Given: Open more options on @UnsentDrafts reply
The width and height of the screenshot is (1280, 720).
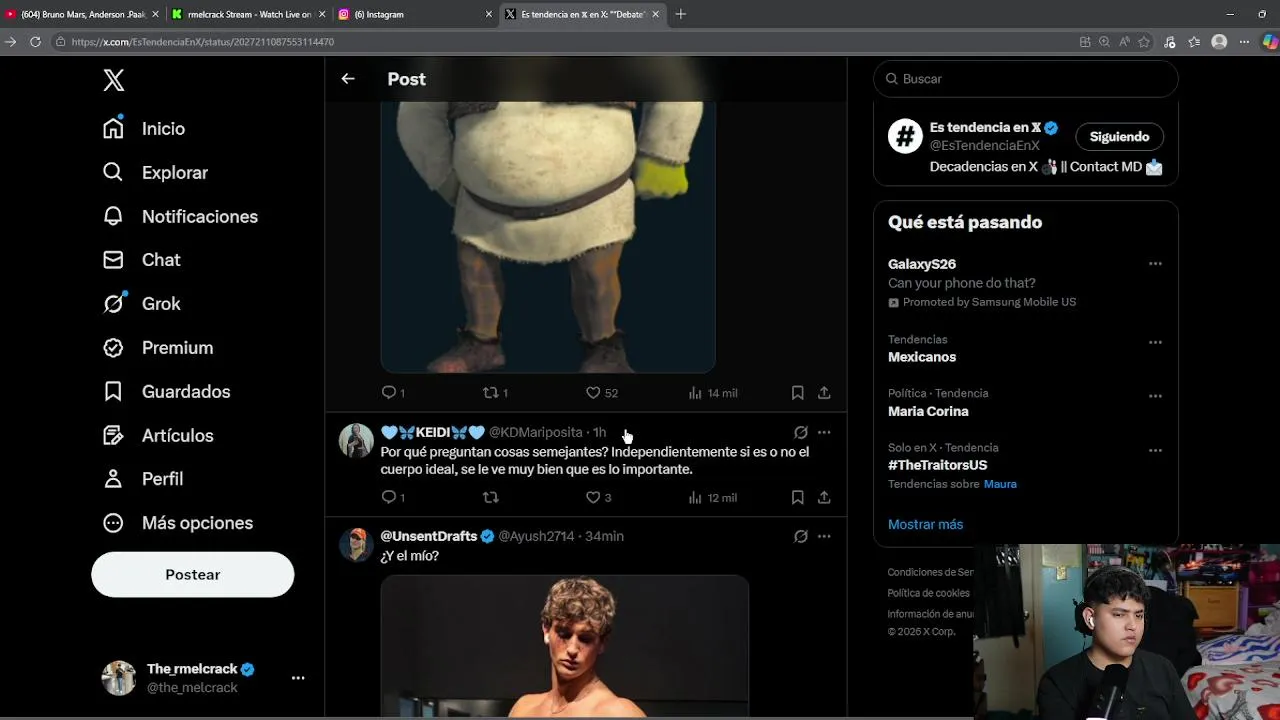Looking at the screenshot, I should [x=824, y=536].
